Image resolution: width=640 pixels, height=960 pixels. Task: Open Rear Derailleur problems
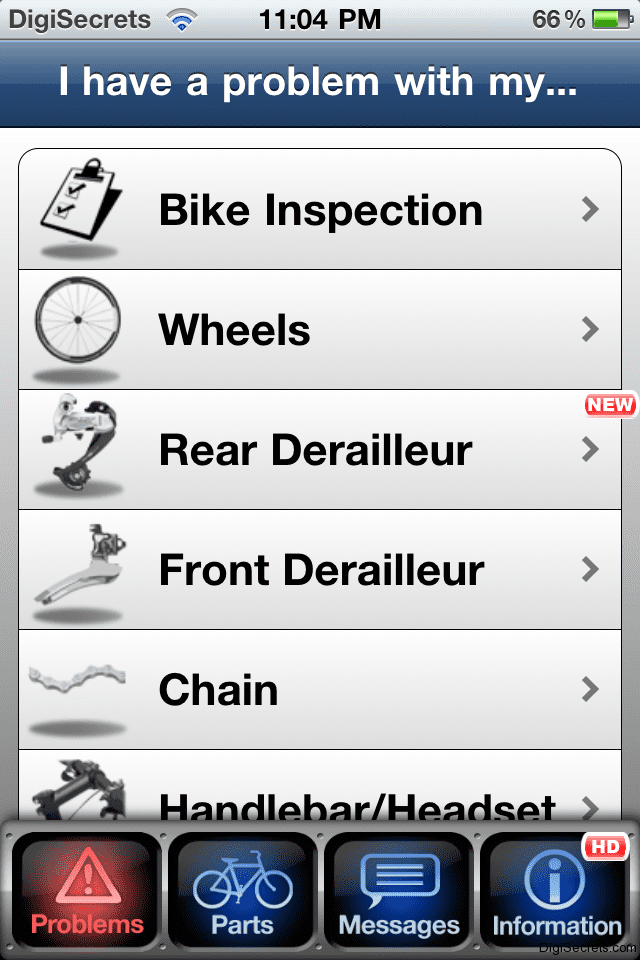click(x=320, y=450)
